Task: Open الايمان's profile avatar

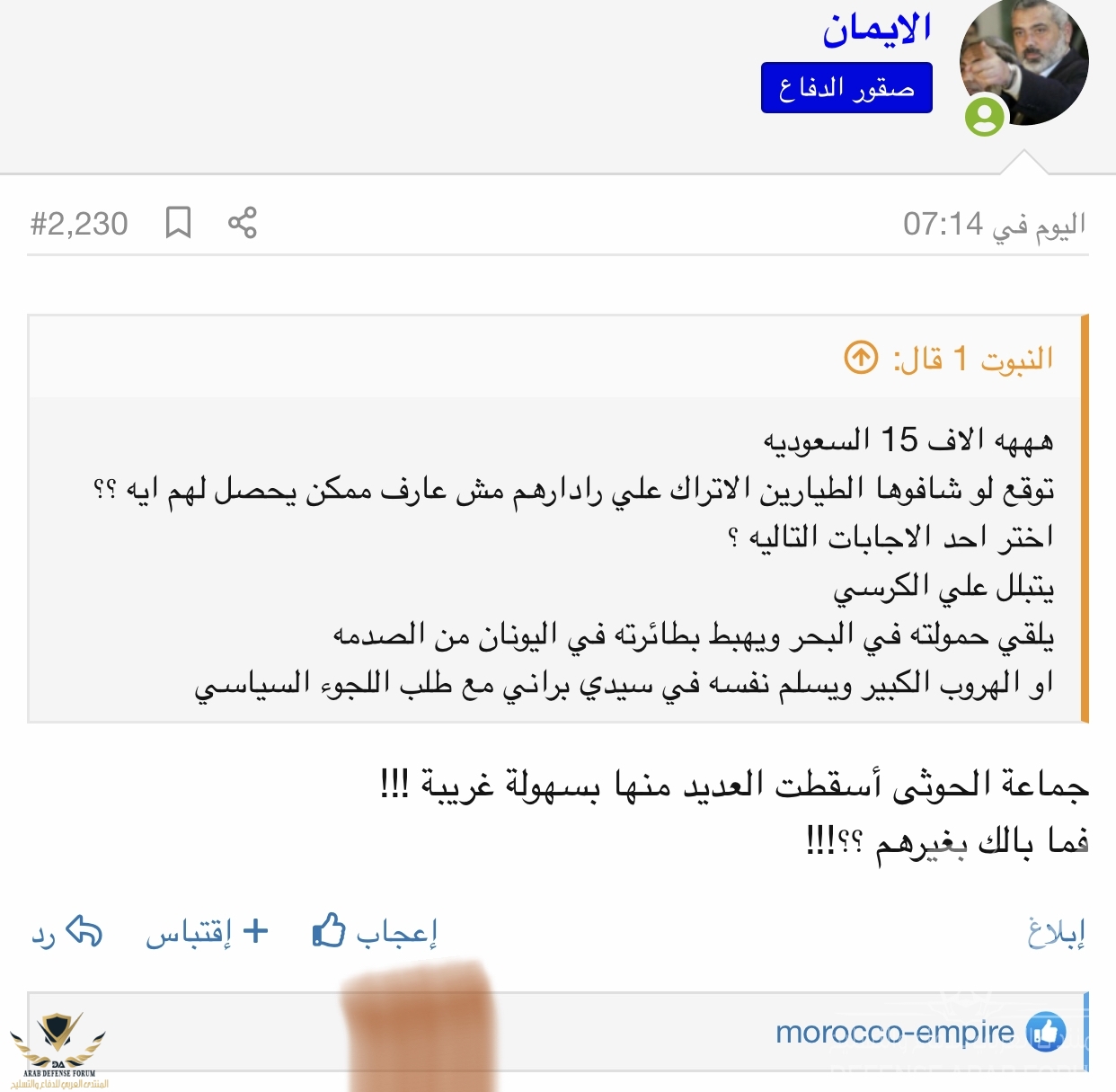Action: pyautogui.click(x=1023, y=63)
